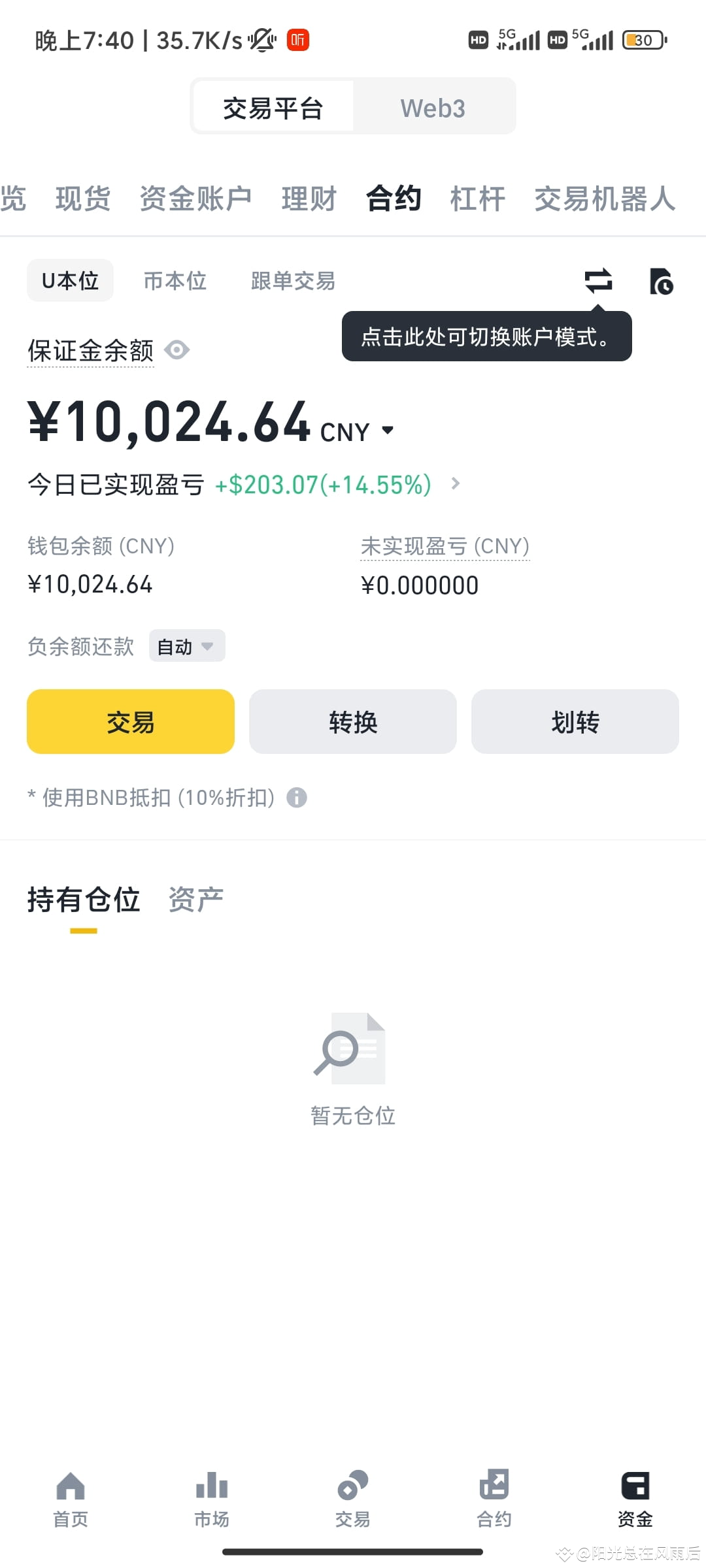Viewport: 706px width, 1568px height.
Task: Open the 资产 tab under positions
Action: pos(195,898)
